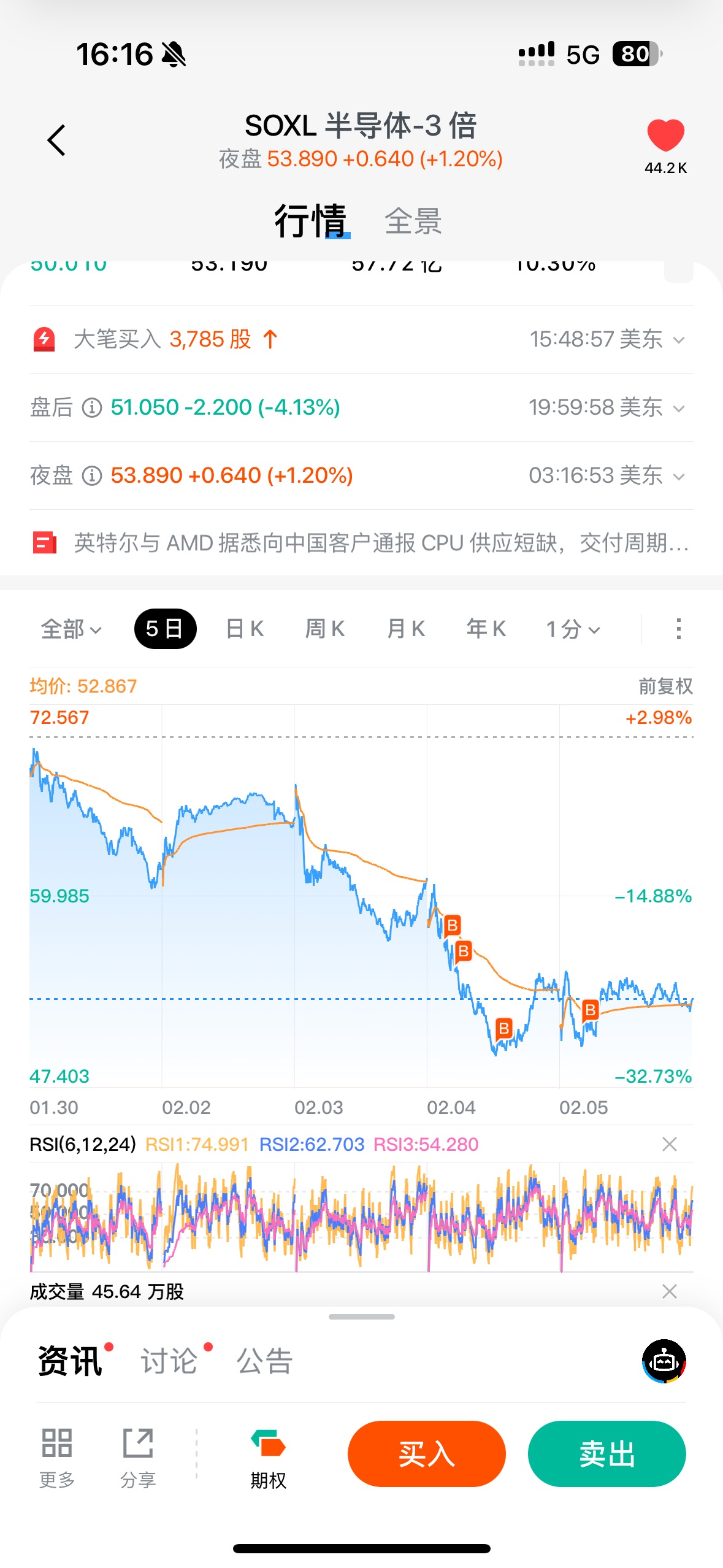Switch to the 全景 tab
This screenshot has height=1568, width=723.
coord(413,221)
